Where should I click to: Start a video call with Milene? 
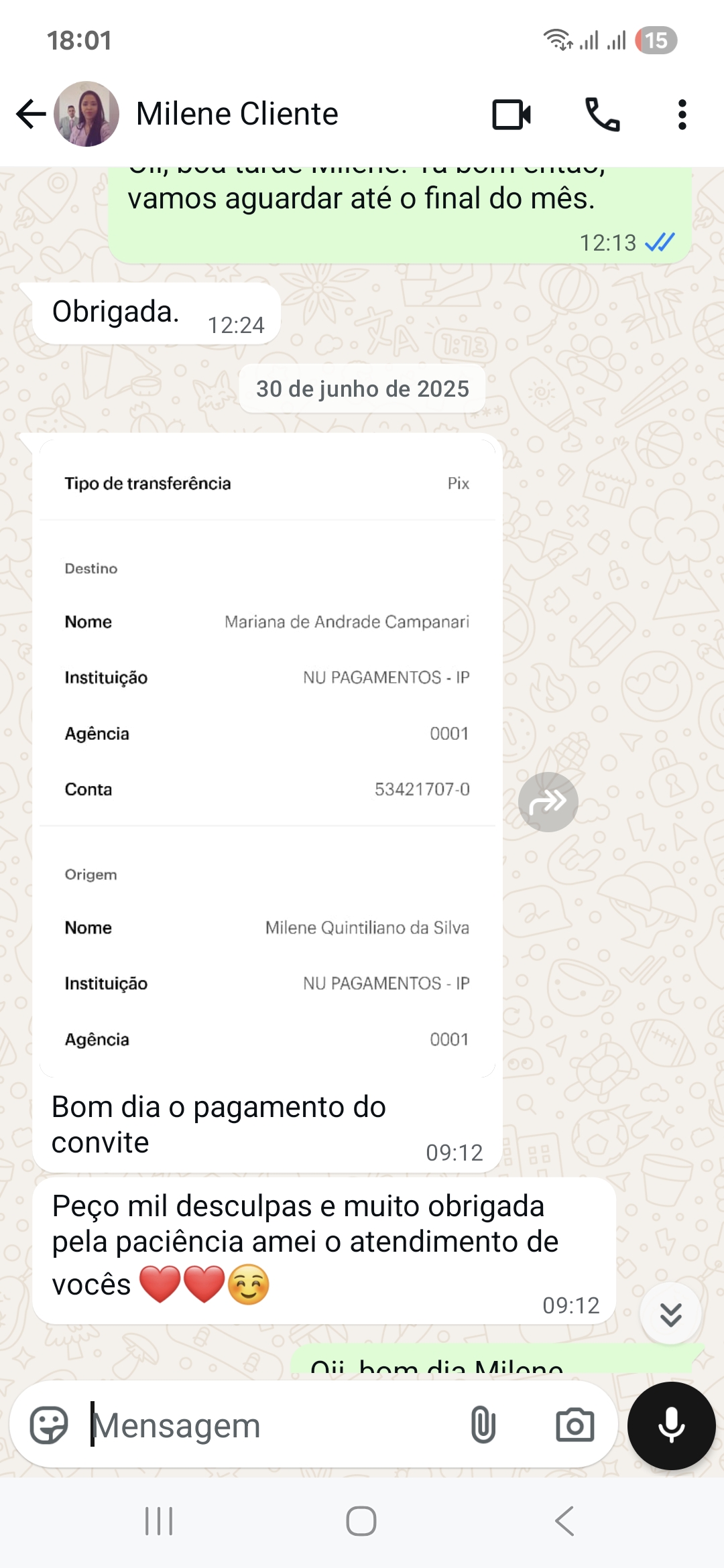tap(511, 115)
